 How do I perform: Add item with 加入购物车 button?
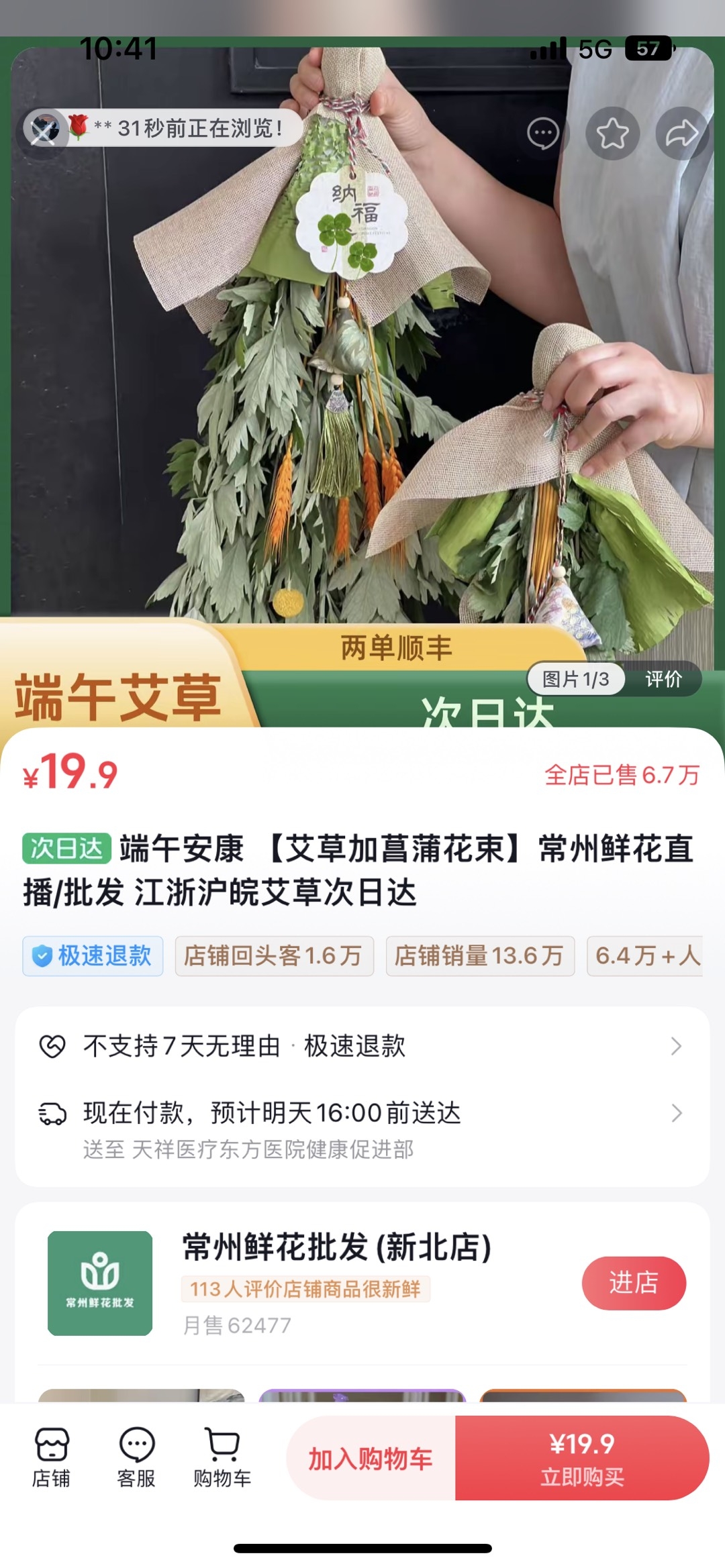[371, 1459]
